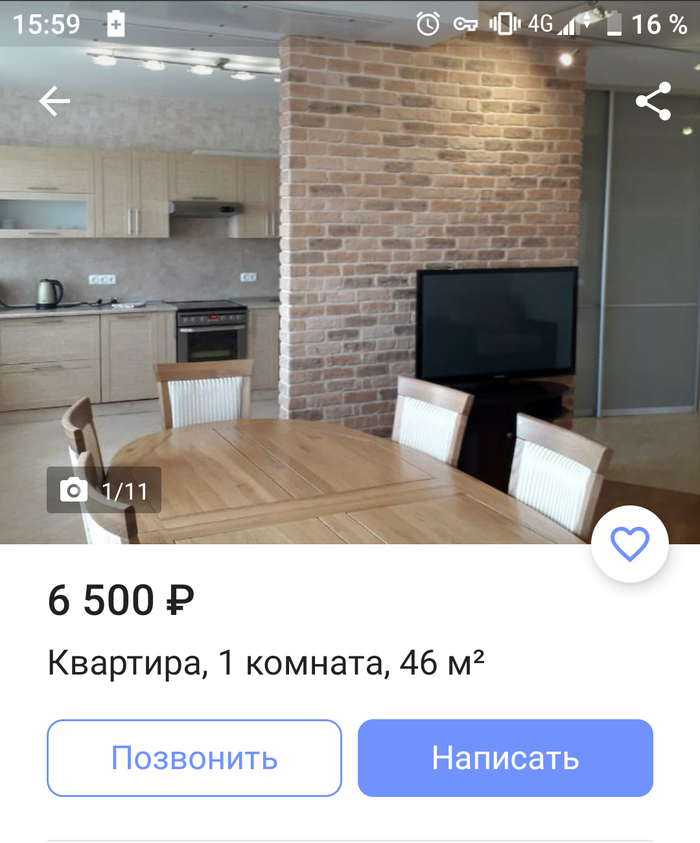Add the listing to favorites with heart
The width and height of the screenshot is (700, 843).
[630, 544]
